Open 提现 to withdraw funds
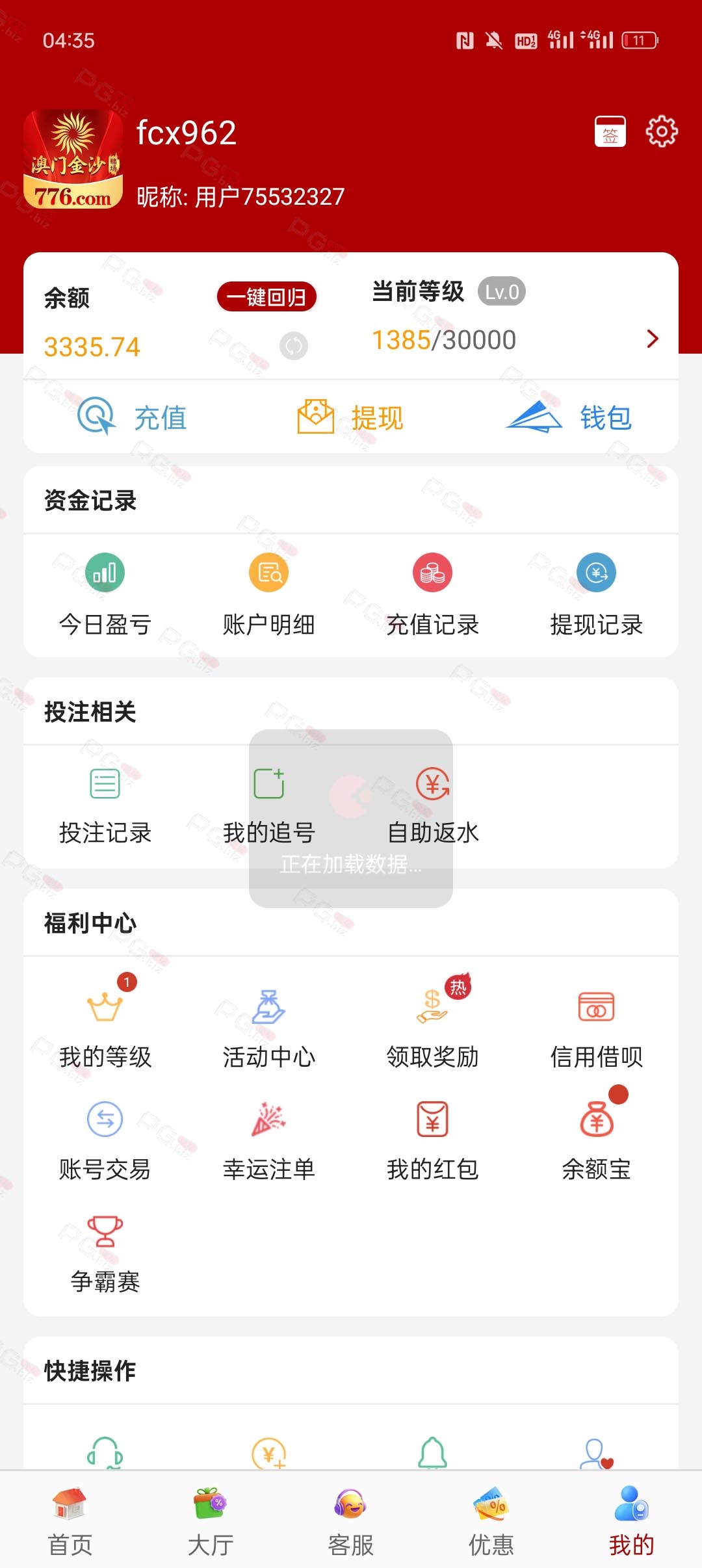This screenshot has width=702, height=1568. pos(351,417)
